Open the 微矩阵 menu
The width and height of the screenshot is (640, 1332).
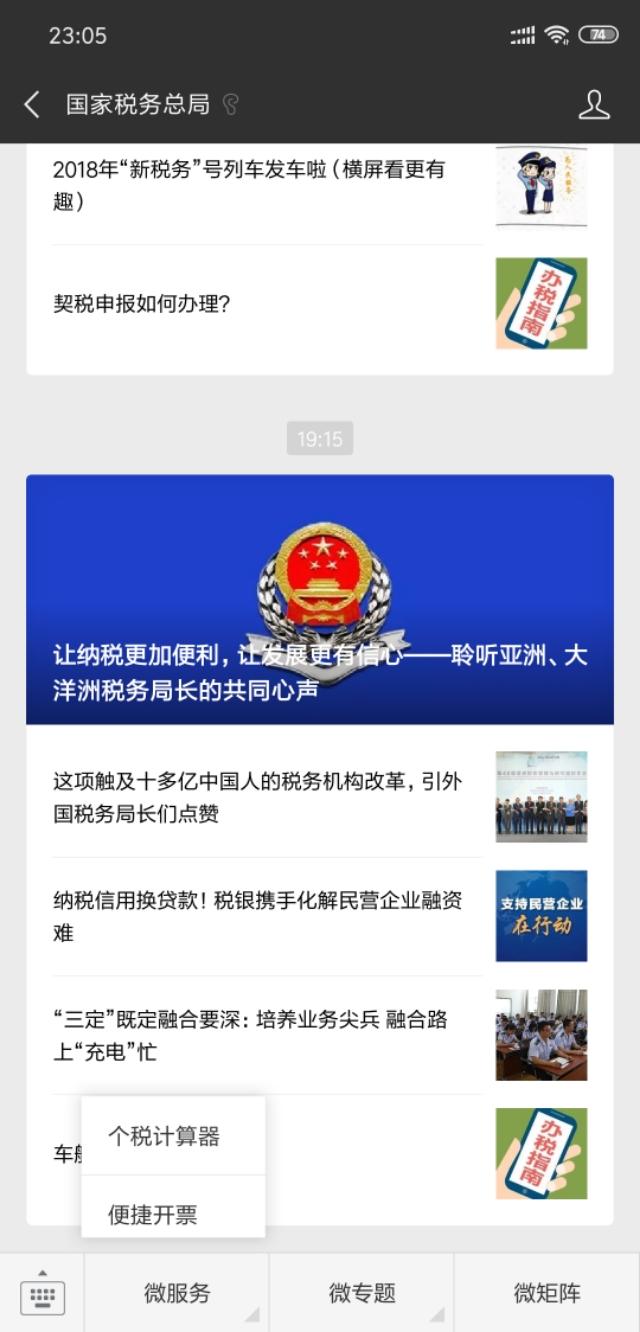pos(547,1293)
